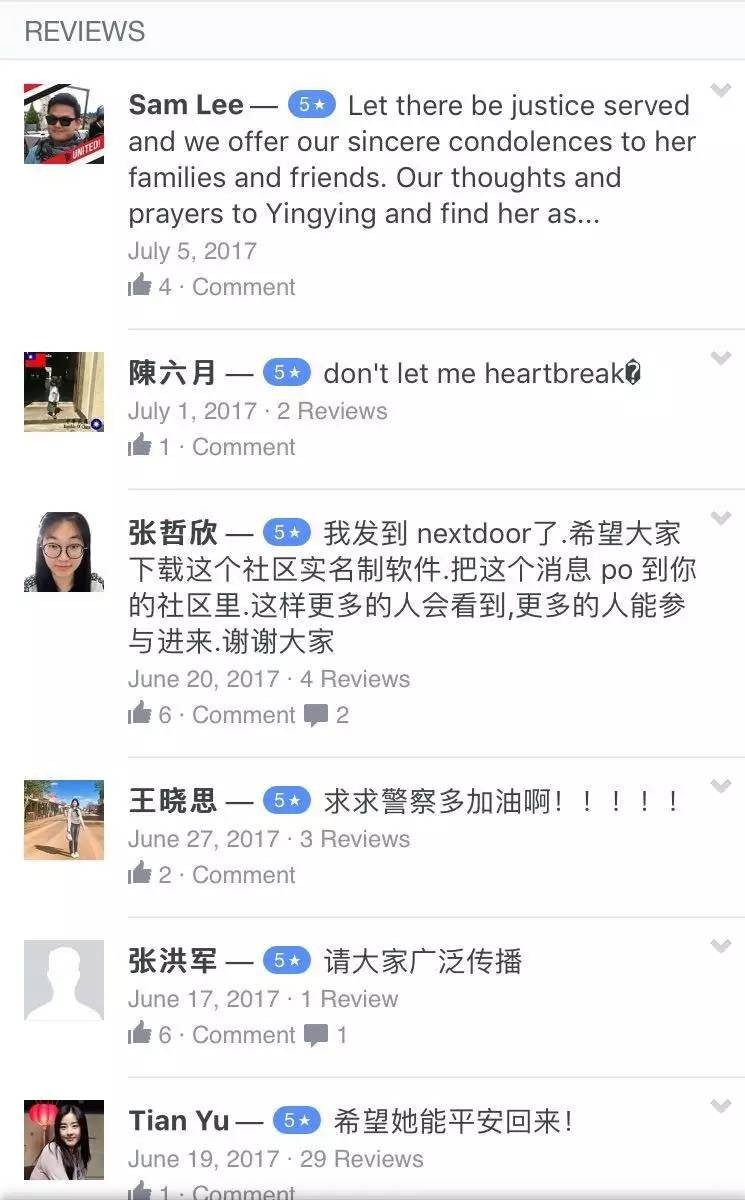Open Sam Lee's profile picture

pos(64,124)
